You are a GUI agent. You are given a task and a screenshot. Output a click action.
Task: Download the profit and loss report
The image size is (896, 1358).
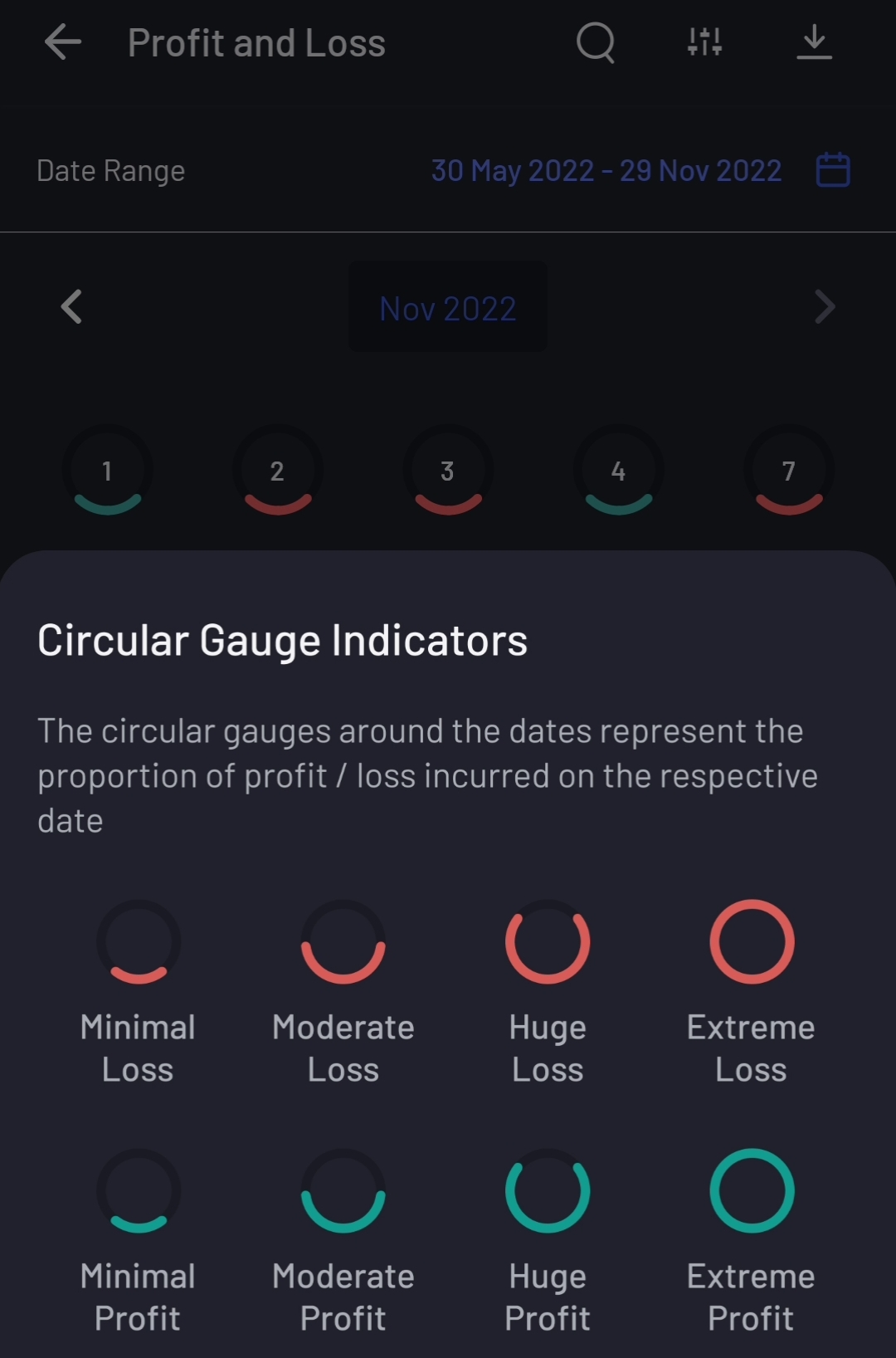814,42
